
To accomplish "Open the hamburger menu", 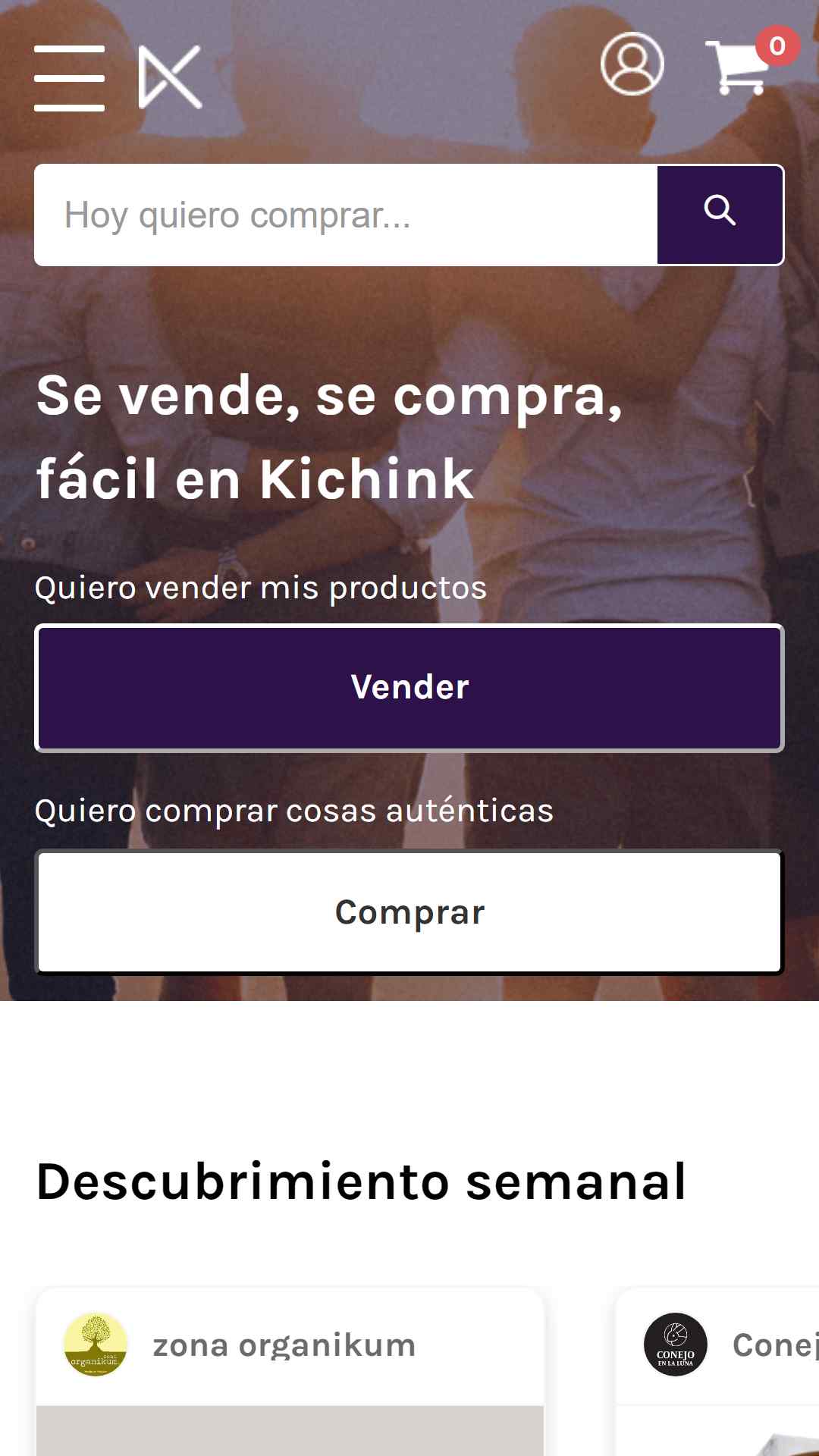I will point(69,78).
